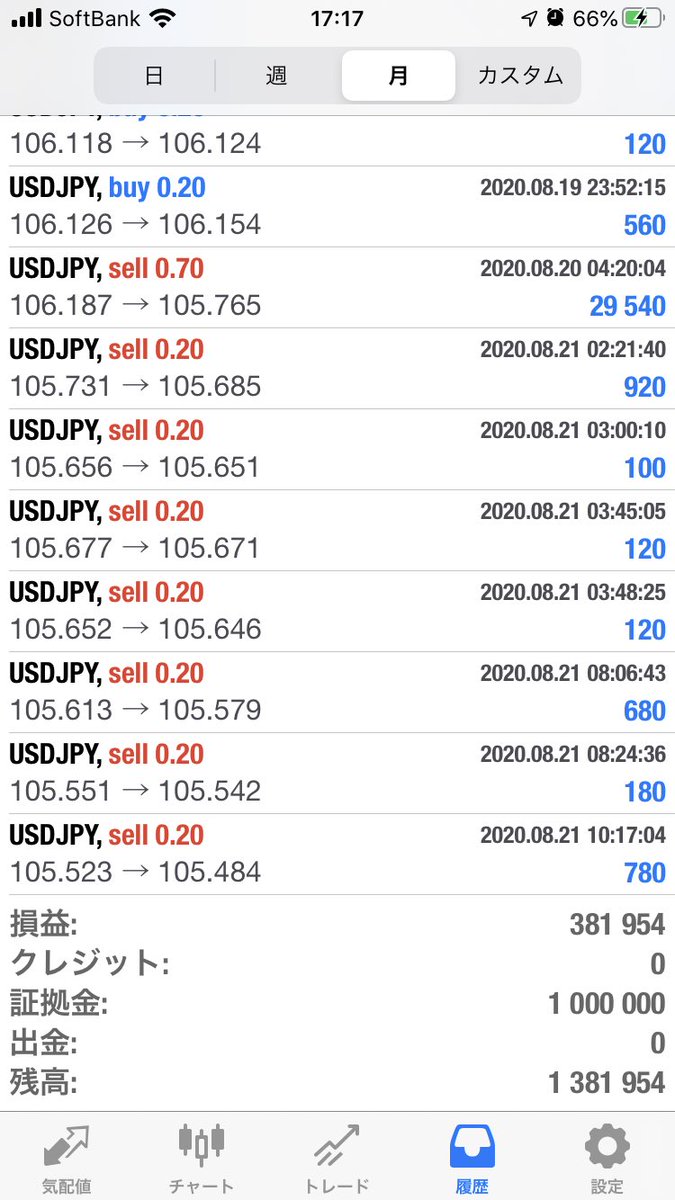
Task: Open the trade closed at 03:45:05
Action: pyautogui.click(x=337, y=530)
